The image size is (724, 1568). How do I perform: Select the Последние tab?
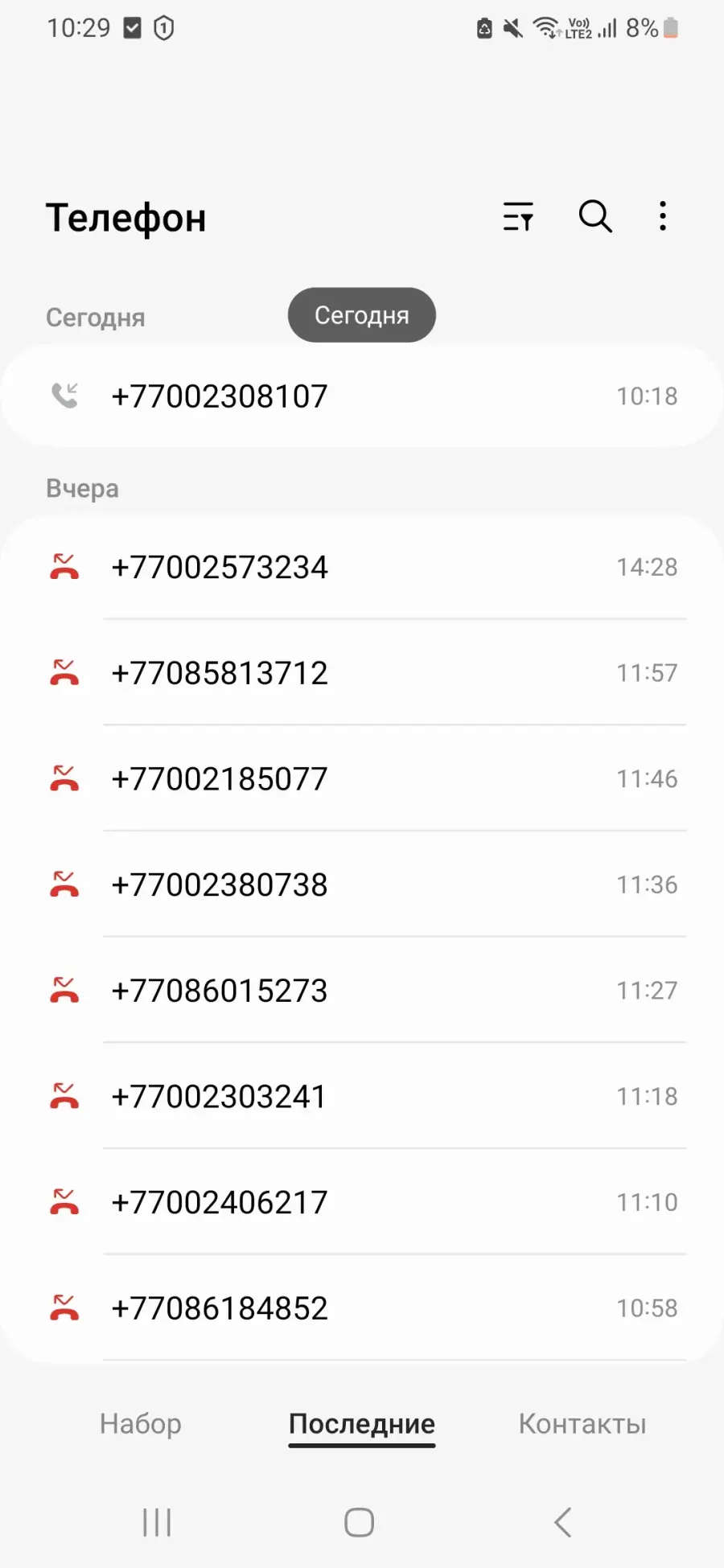point(362,1423)
